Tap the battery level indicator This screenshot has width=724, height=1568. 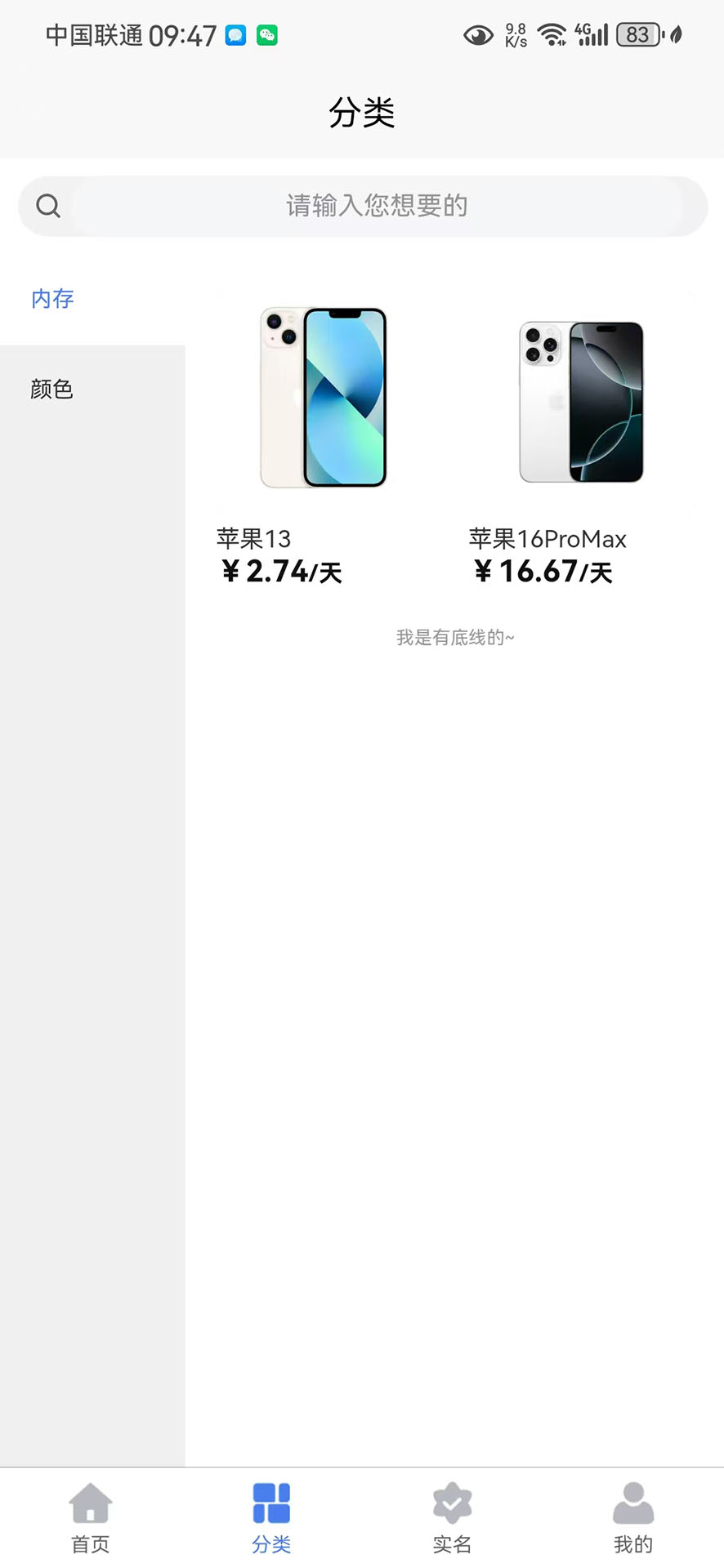tap(637, 34)
